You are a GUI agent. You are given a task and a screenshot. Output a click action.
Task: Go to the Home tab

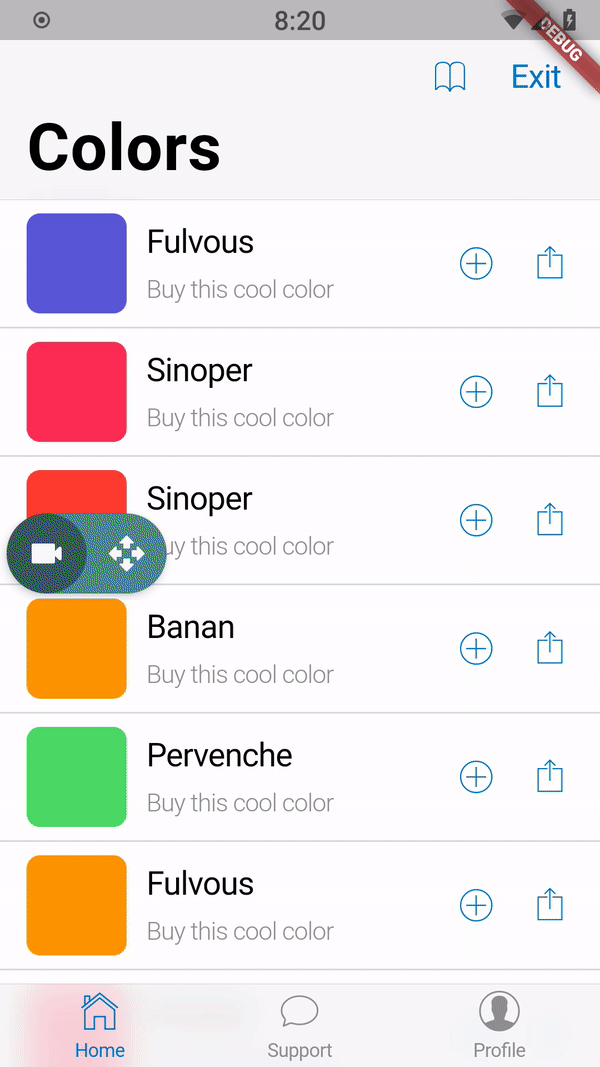(x=100, y=1026)
